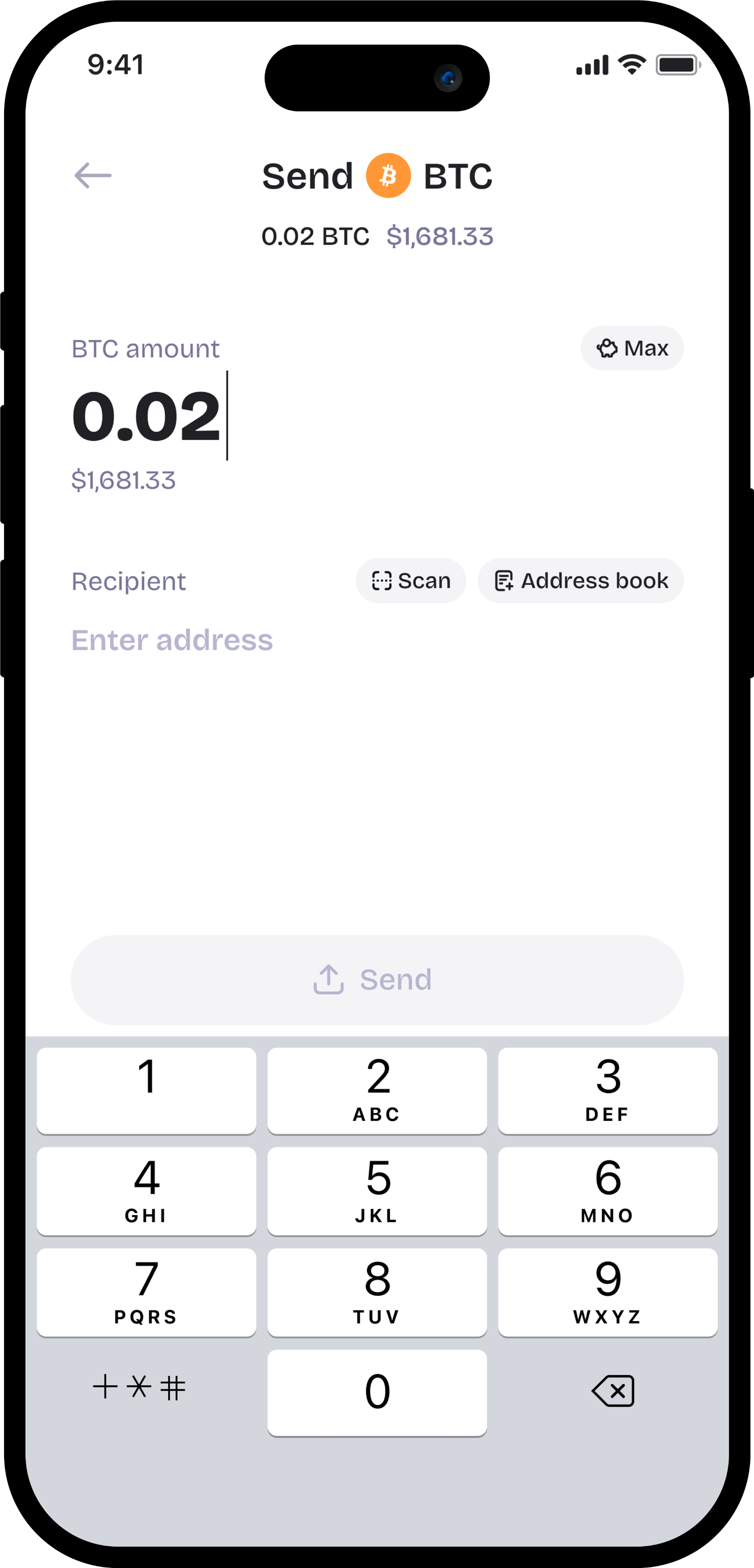Click the dollar value $1,681.33 below the amount
The height and width of the screenshot is (1568, 754).
123,480
